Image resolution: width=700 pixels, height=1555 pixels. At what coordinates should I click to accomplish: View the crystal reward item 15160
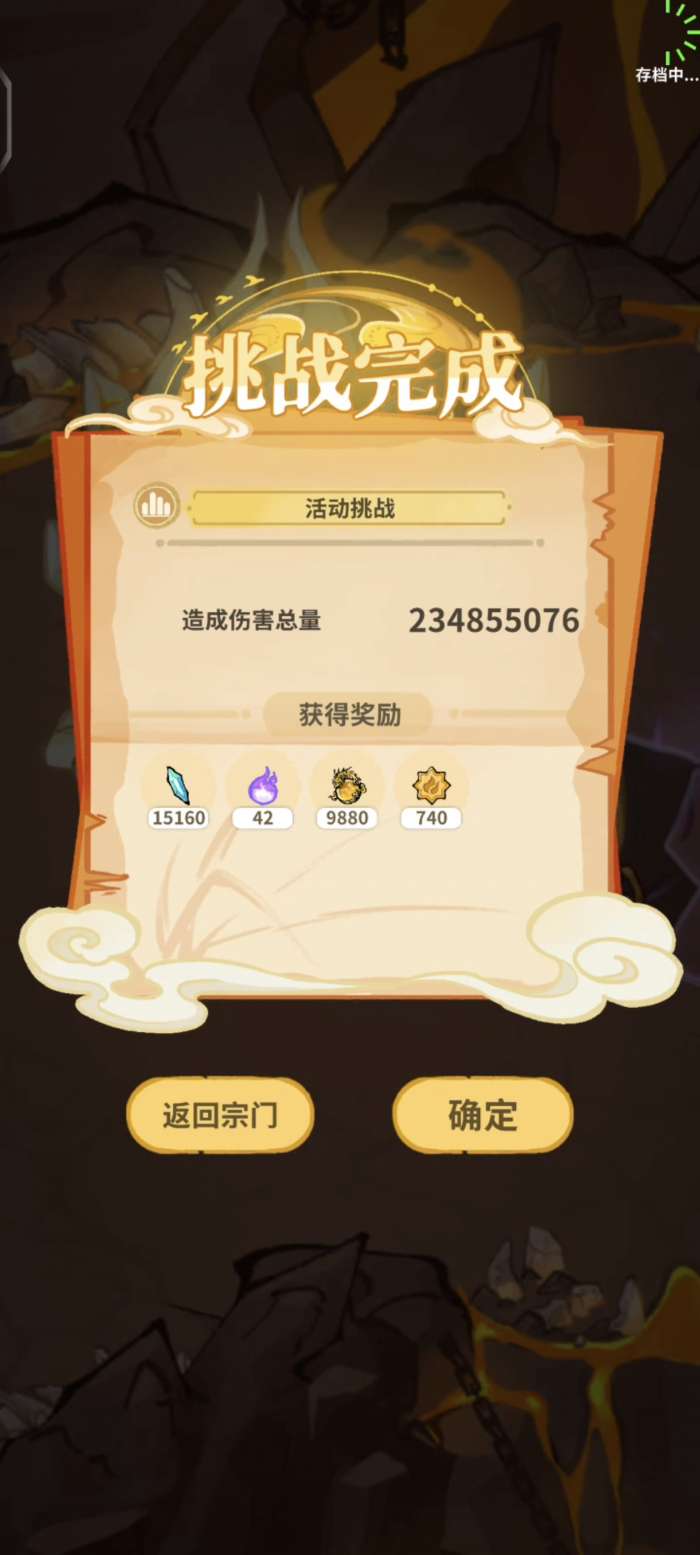[x=178, y=787]
